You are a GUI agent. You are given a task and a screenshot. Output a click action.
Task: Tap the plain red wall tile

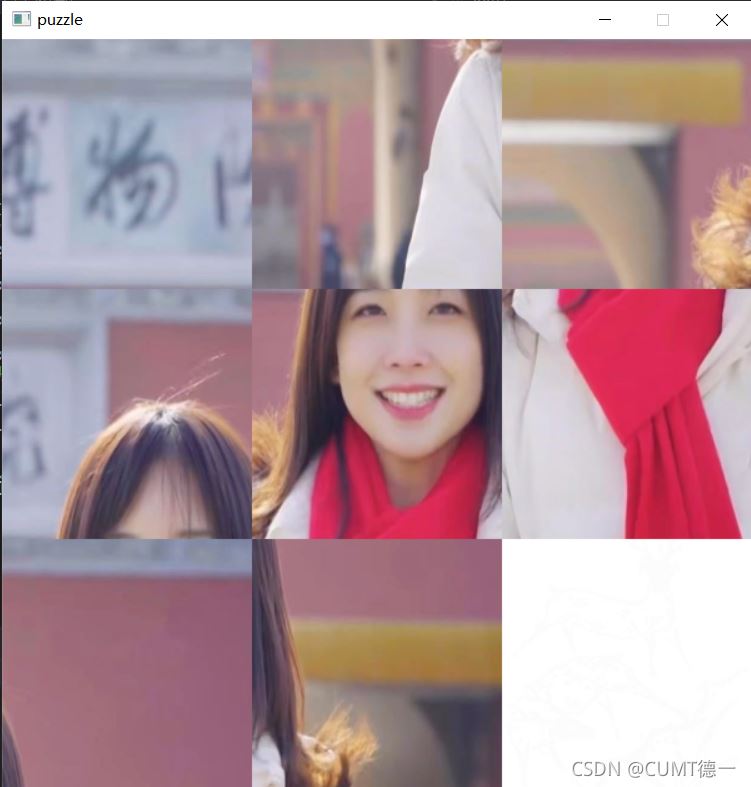[x=126, y=663]
